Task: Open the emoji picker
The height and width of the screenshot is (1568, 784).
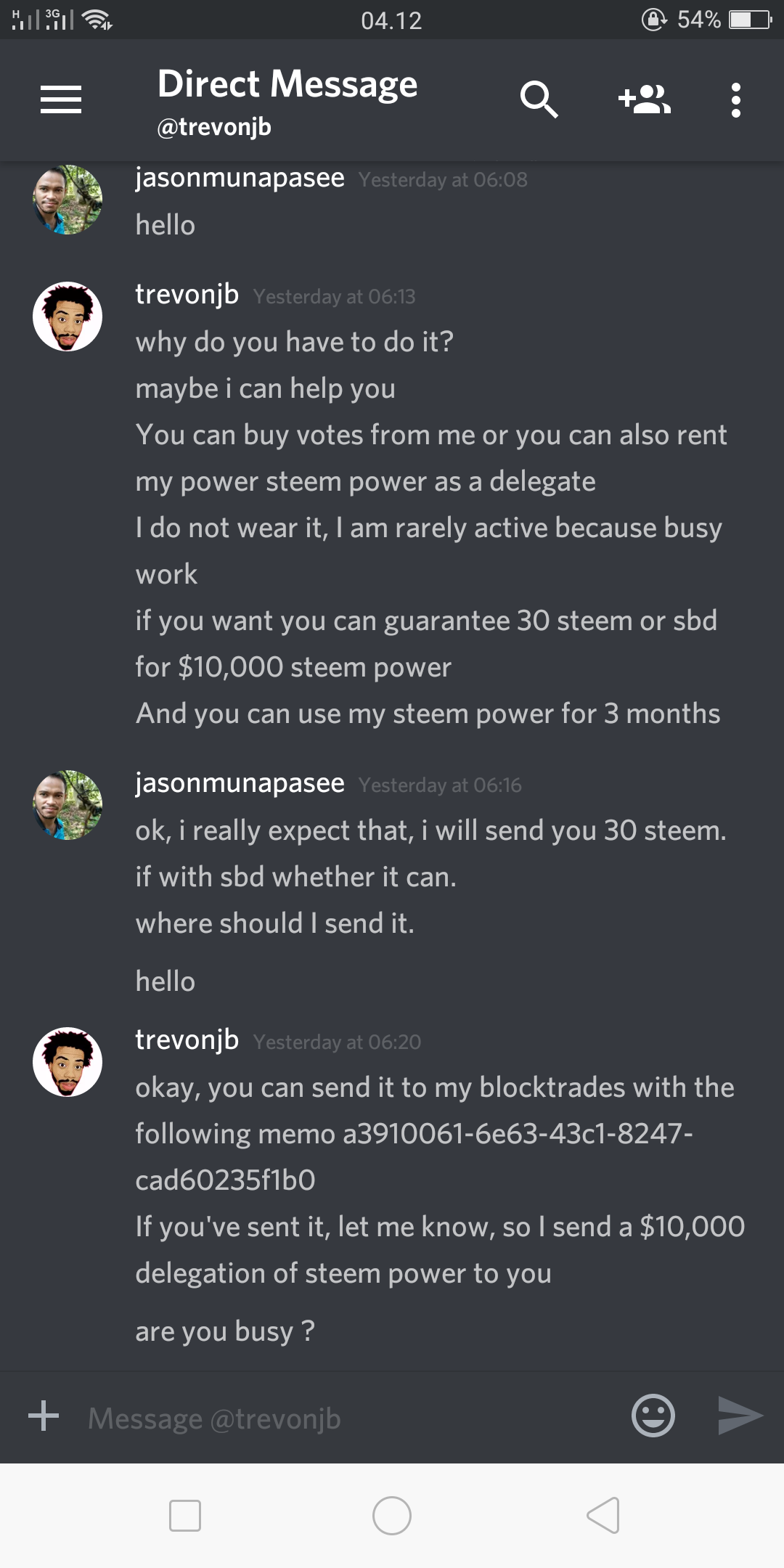Action: 653,1416
